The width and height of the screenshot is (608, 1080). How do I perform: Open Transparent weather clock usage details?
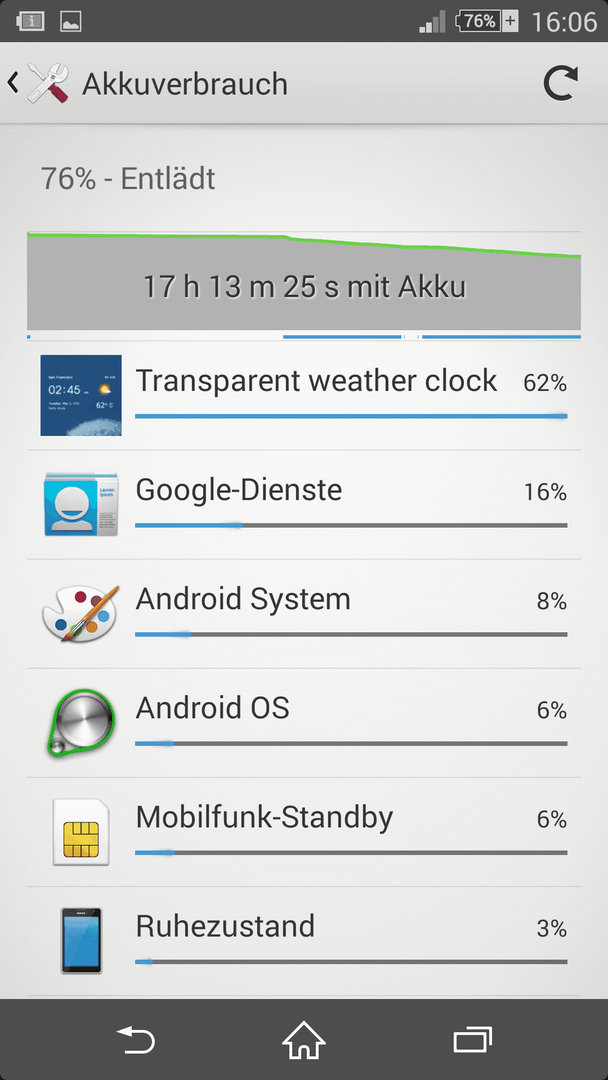click(304, 396)
